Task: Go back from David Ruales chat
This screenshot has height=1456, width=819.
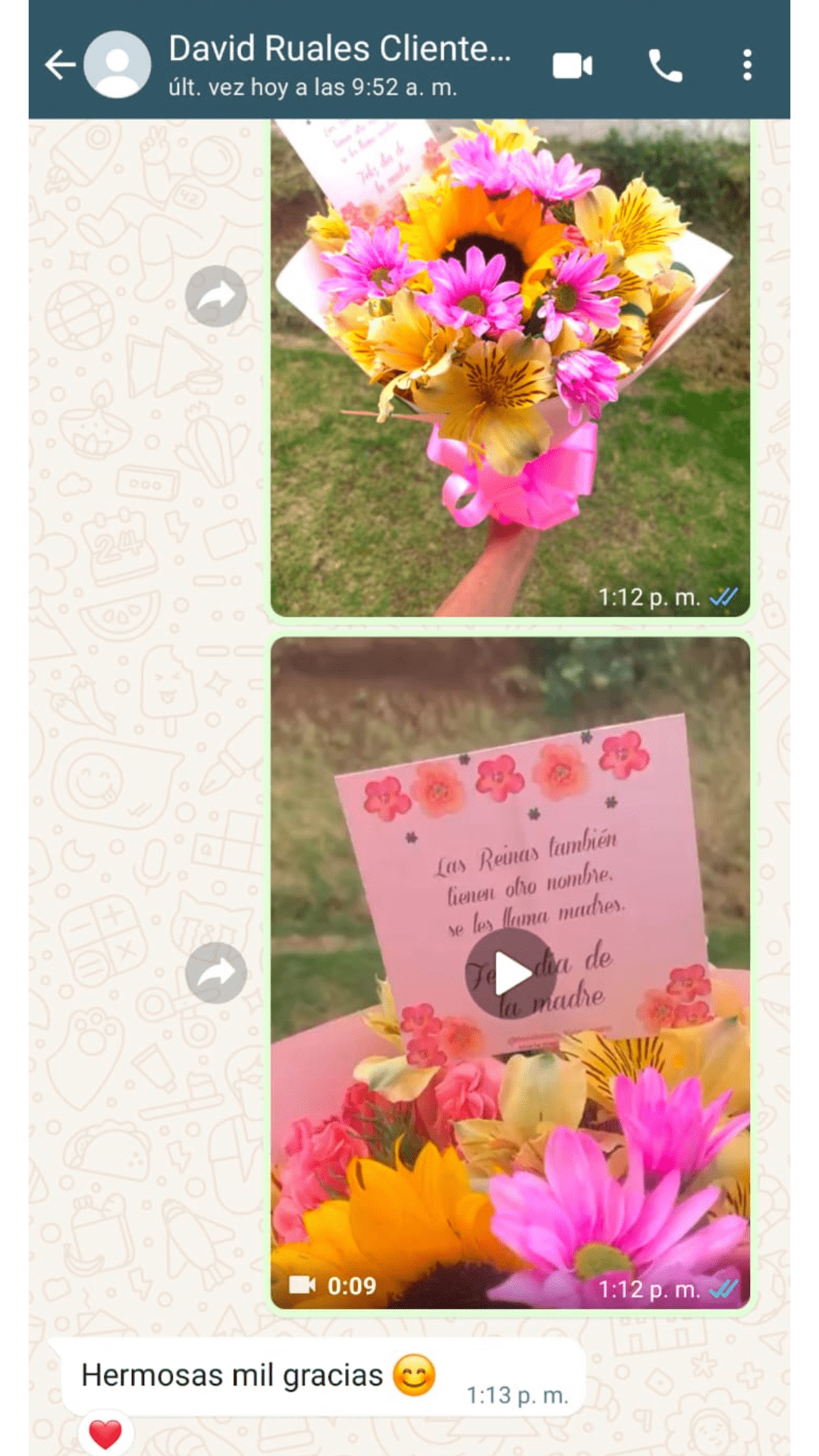Action: coord(60,65)
